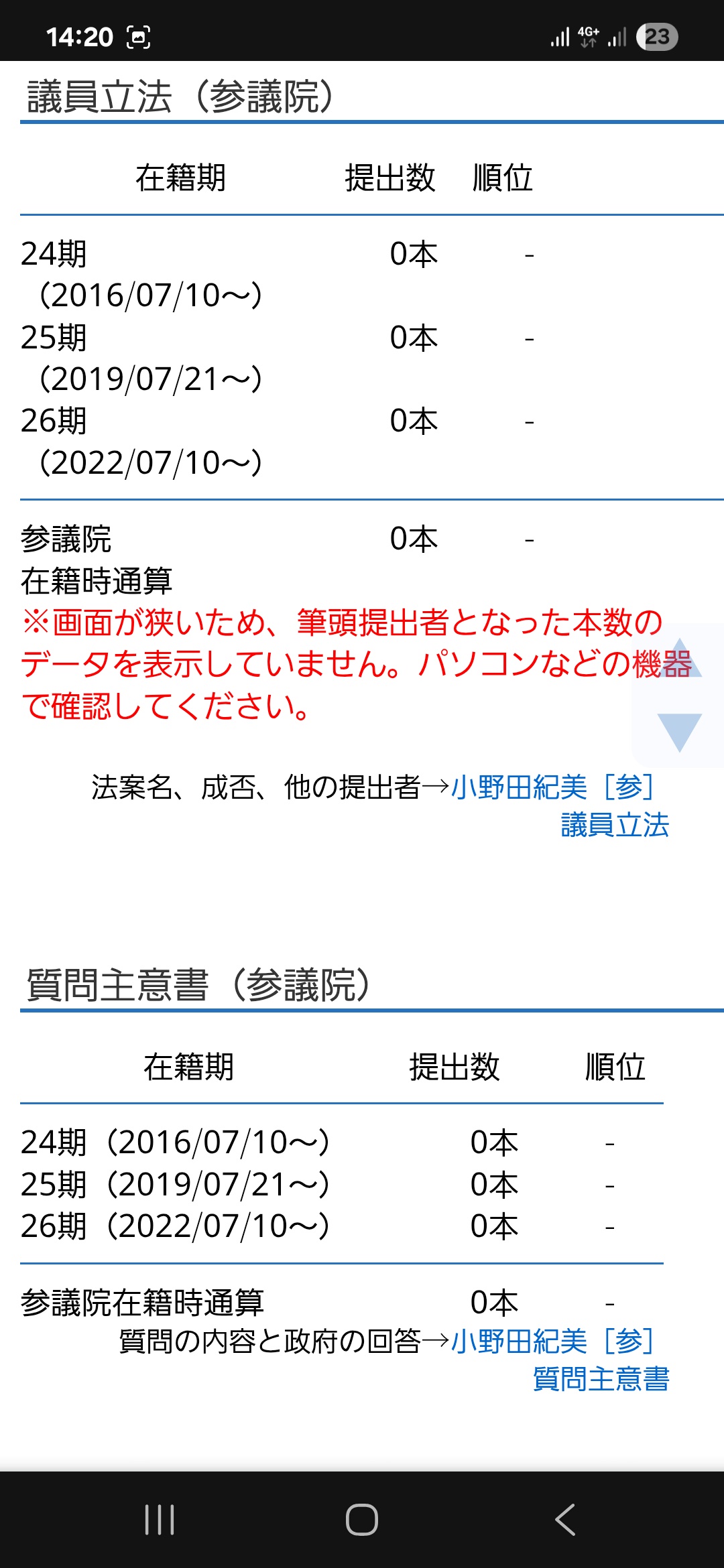This screenshot has width=724, height=1568.
Task: Go to the home screen
Action: [x=361, y=1519]
